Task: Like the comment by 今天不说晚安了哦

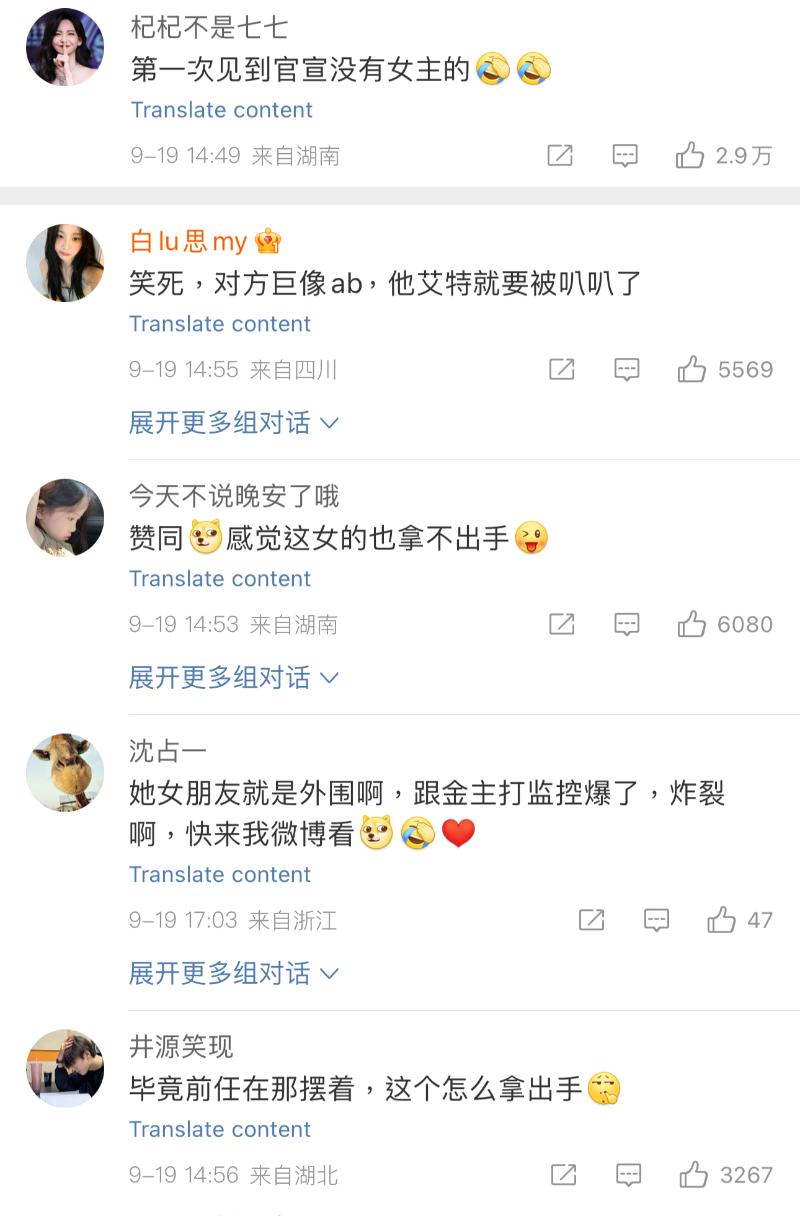Action: pos(692,624)
